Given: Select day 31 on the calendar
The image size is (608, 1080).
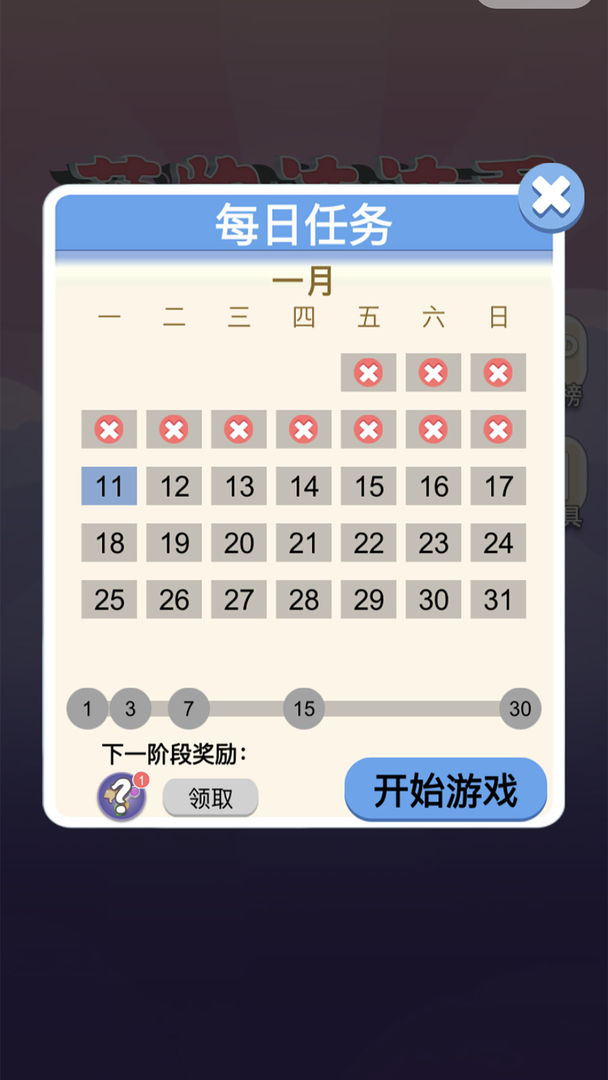Looking at the screenshot, I should (x=498, y=599).
